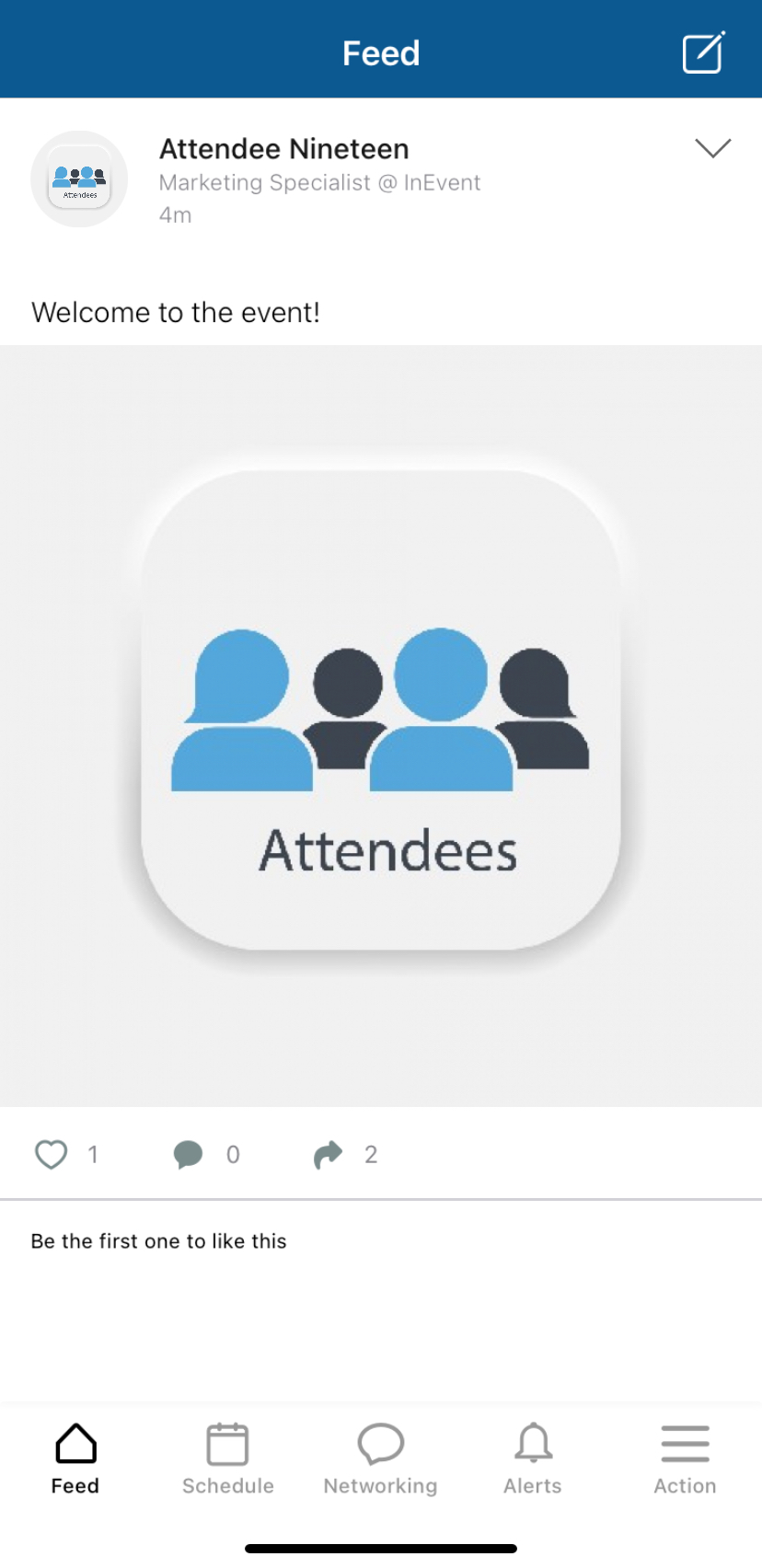This screenshot has width=762, height=1568.
Task: Expand the post options chevron
Action: pos(712,148)
